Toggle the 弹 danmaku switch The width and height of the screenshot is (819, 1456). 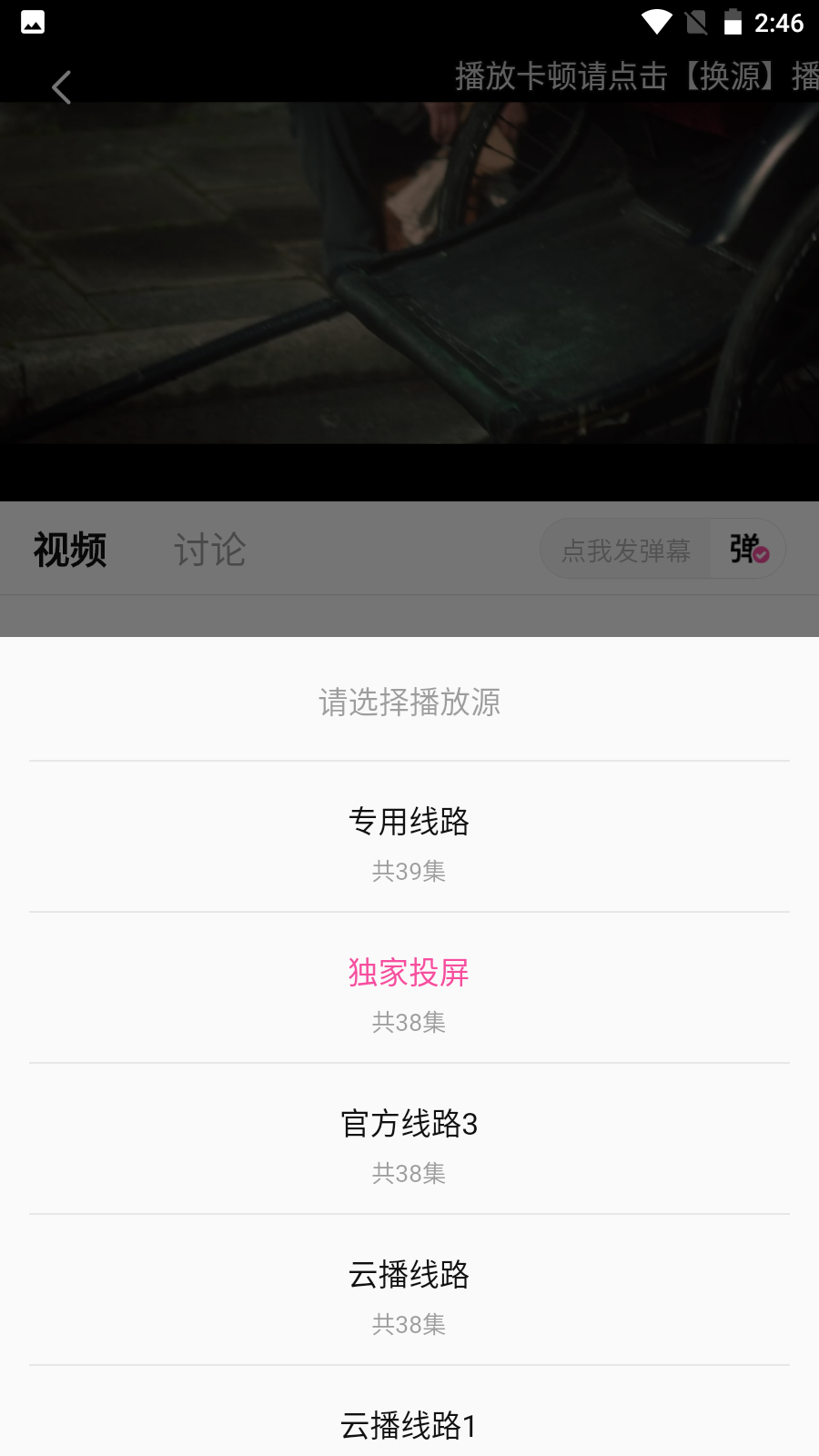[x=748, y=550]
